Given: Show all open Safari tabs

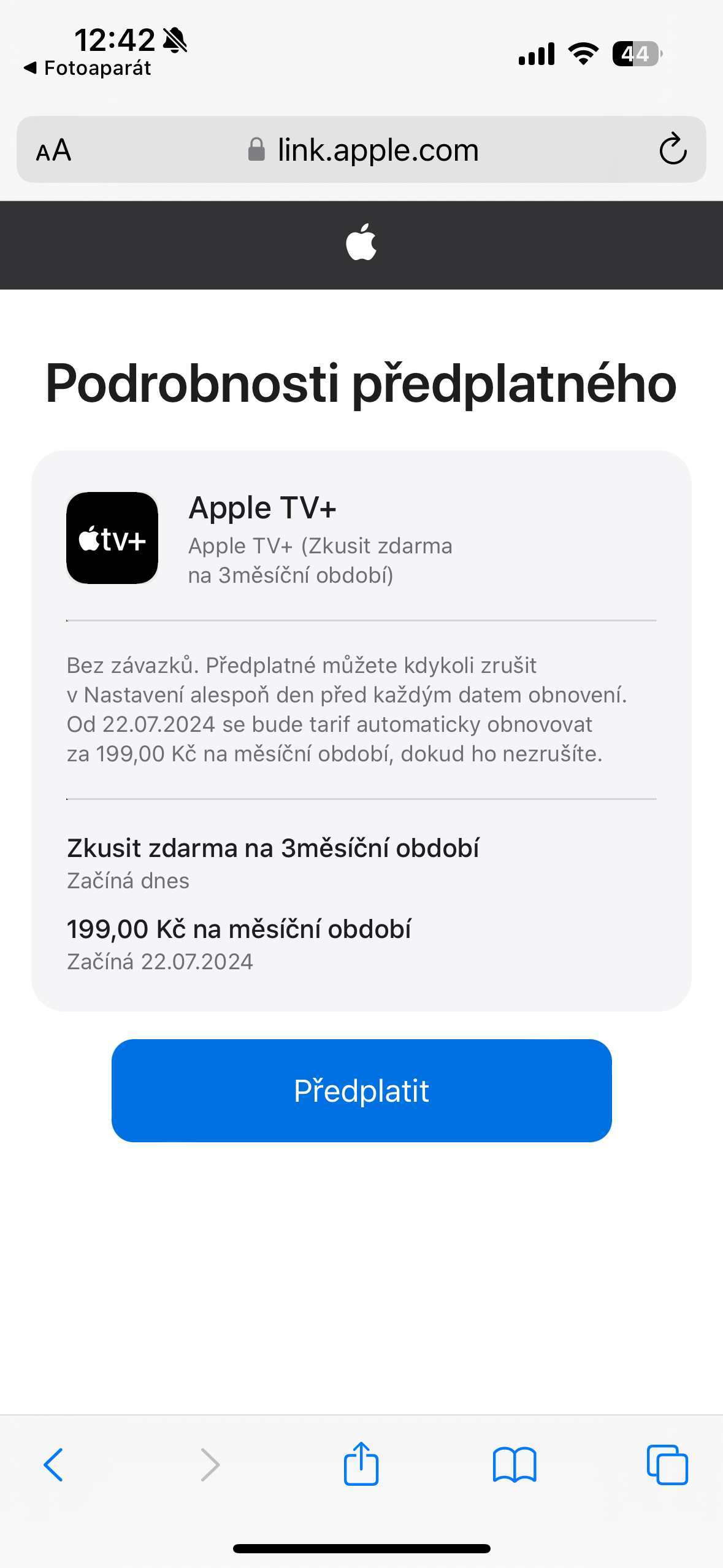Looking at the screenshot, I should tap(667, 1465).
